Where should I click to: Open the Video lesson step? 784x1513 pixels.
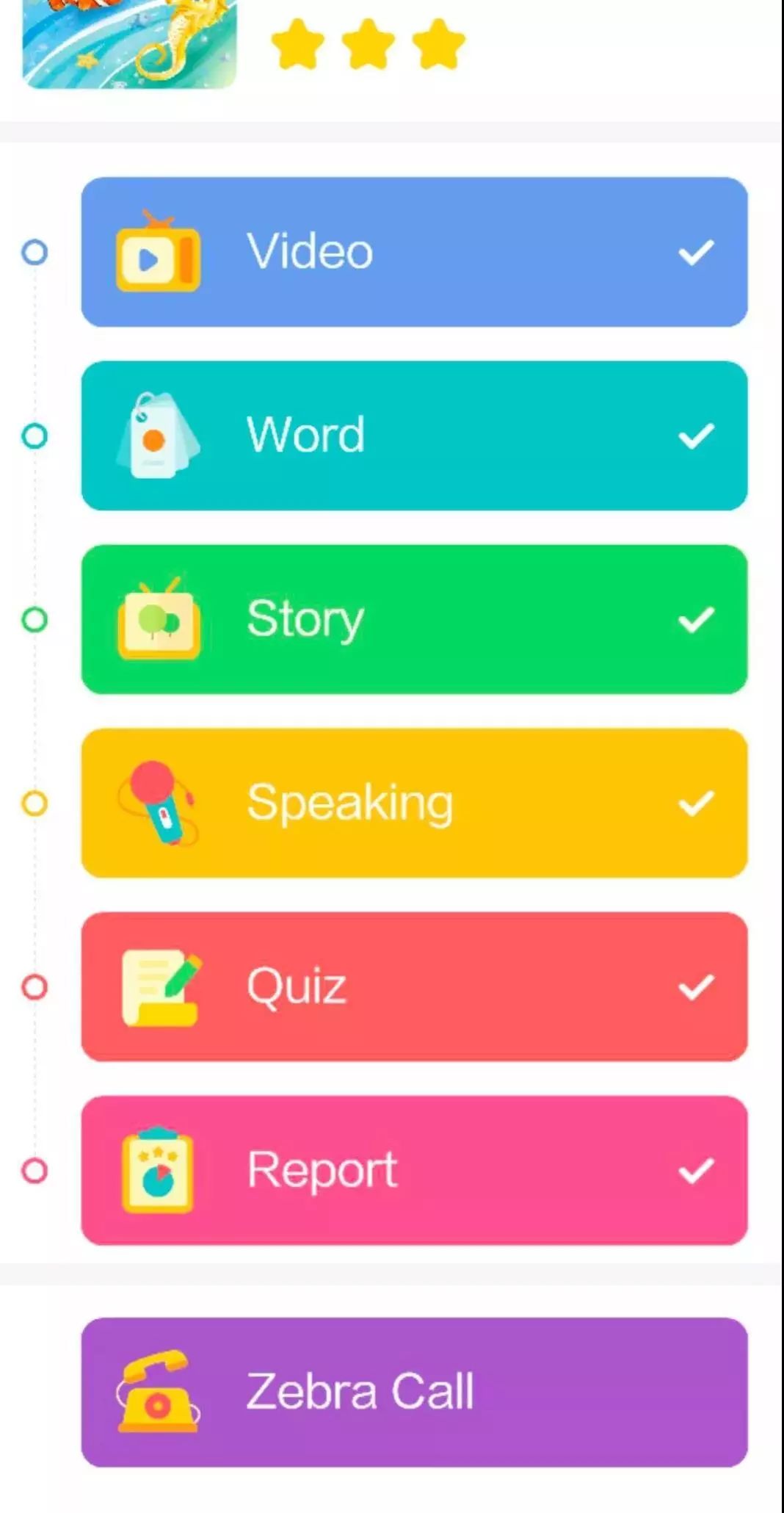pos(414,252)
